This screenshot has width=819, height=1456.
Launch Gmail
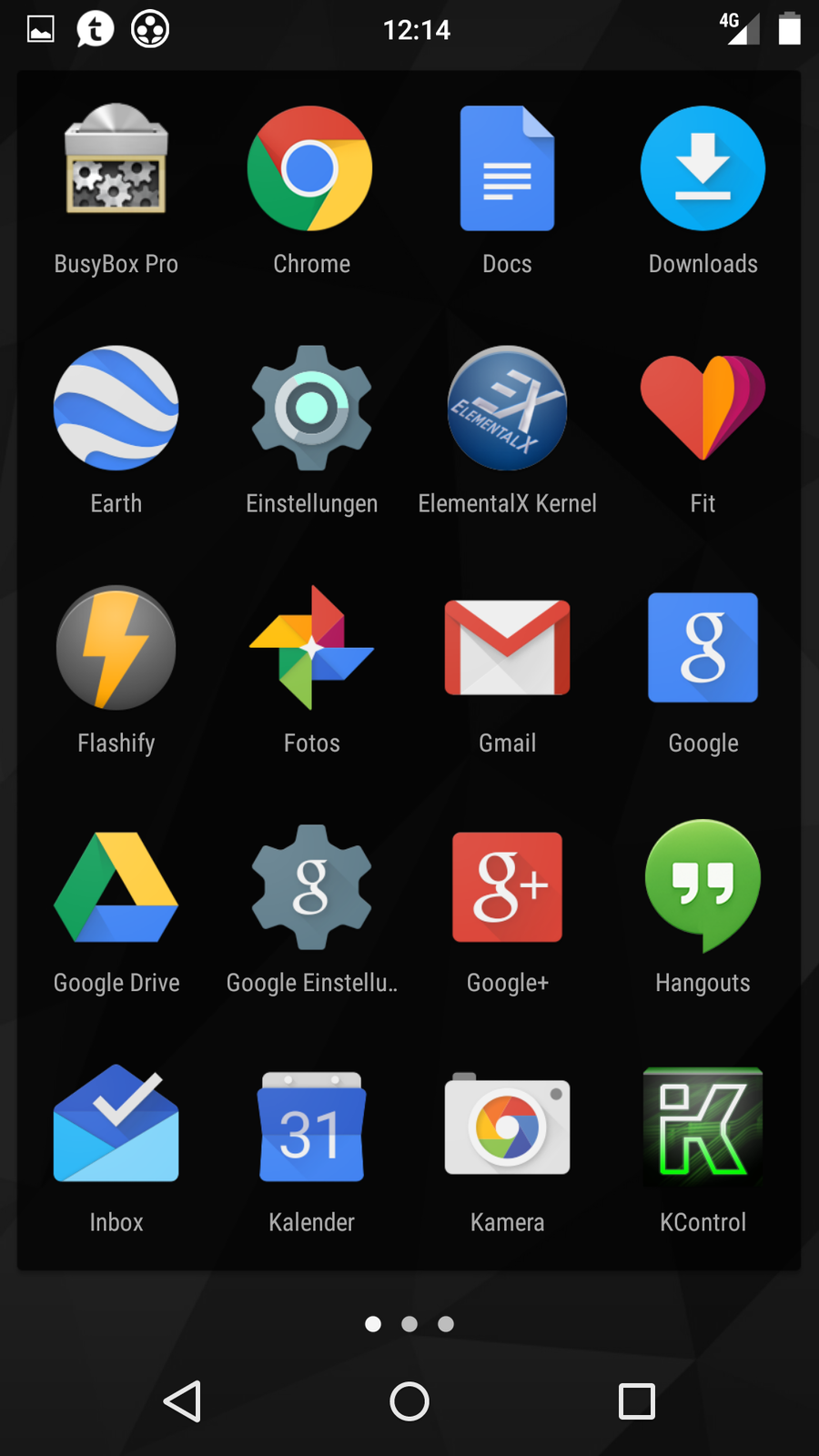[x=507, y=648]
